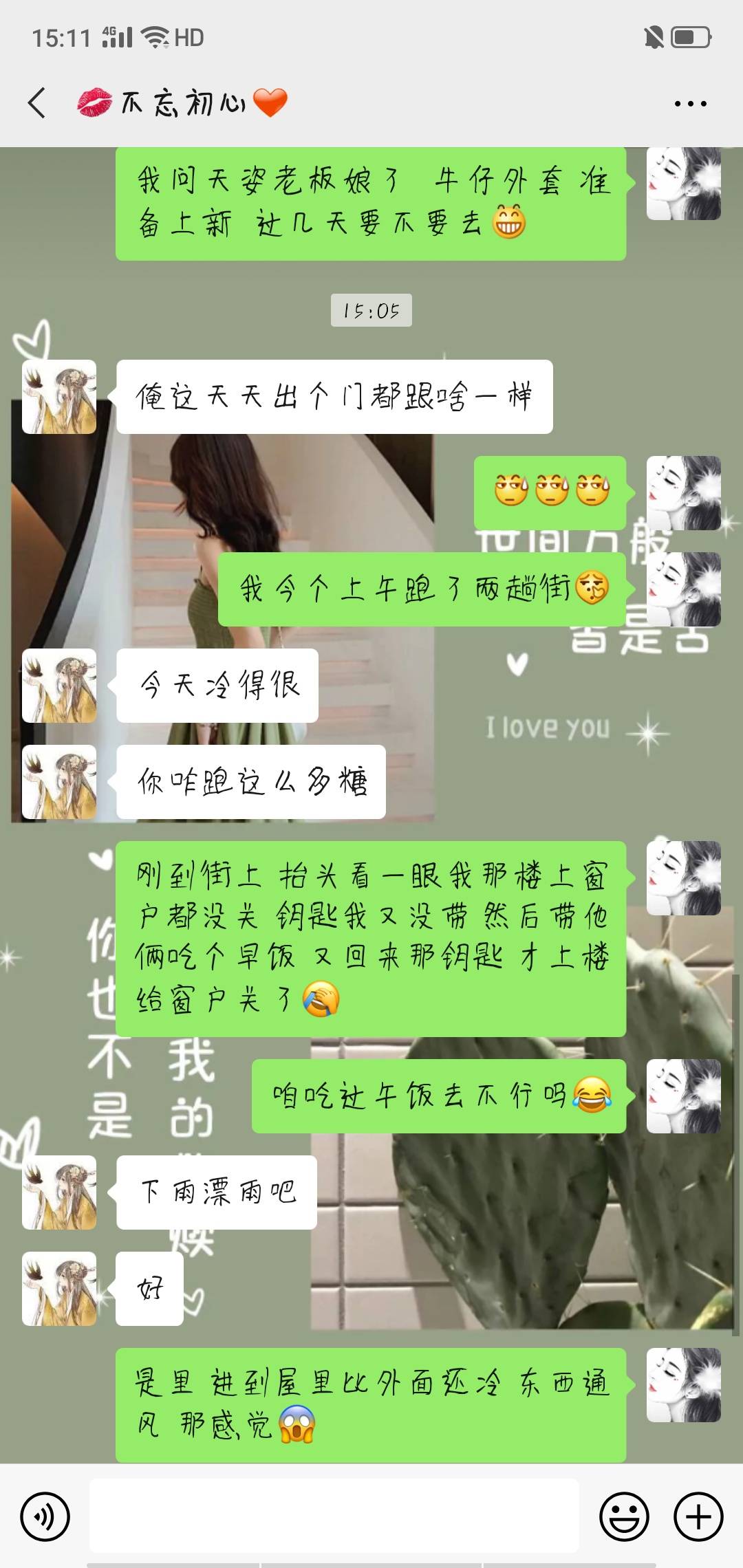Open contact avatar beside 好 message

[59, 1289]
